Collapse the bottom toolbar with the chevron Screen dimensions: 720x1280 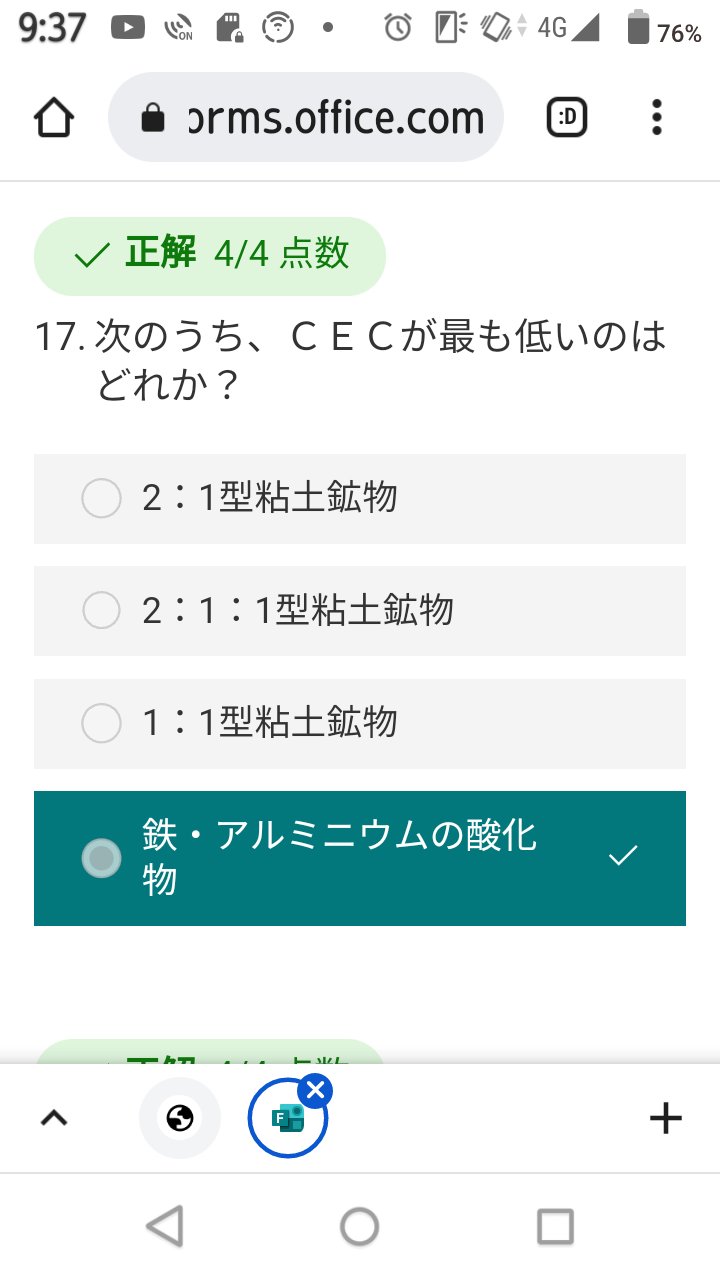click(x=54, y=1118)
